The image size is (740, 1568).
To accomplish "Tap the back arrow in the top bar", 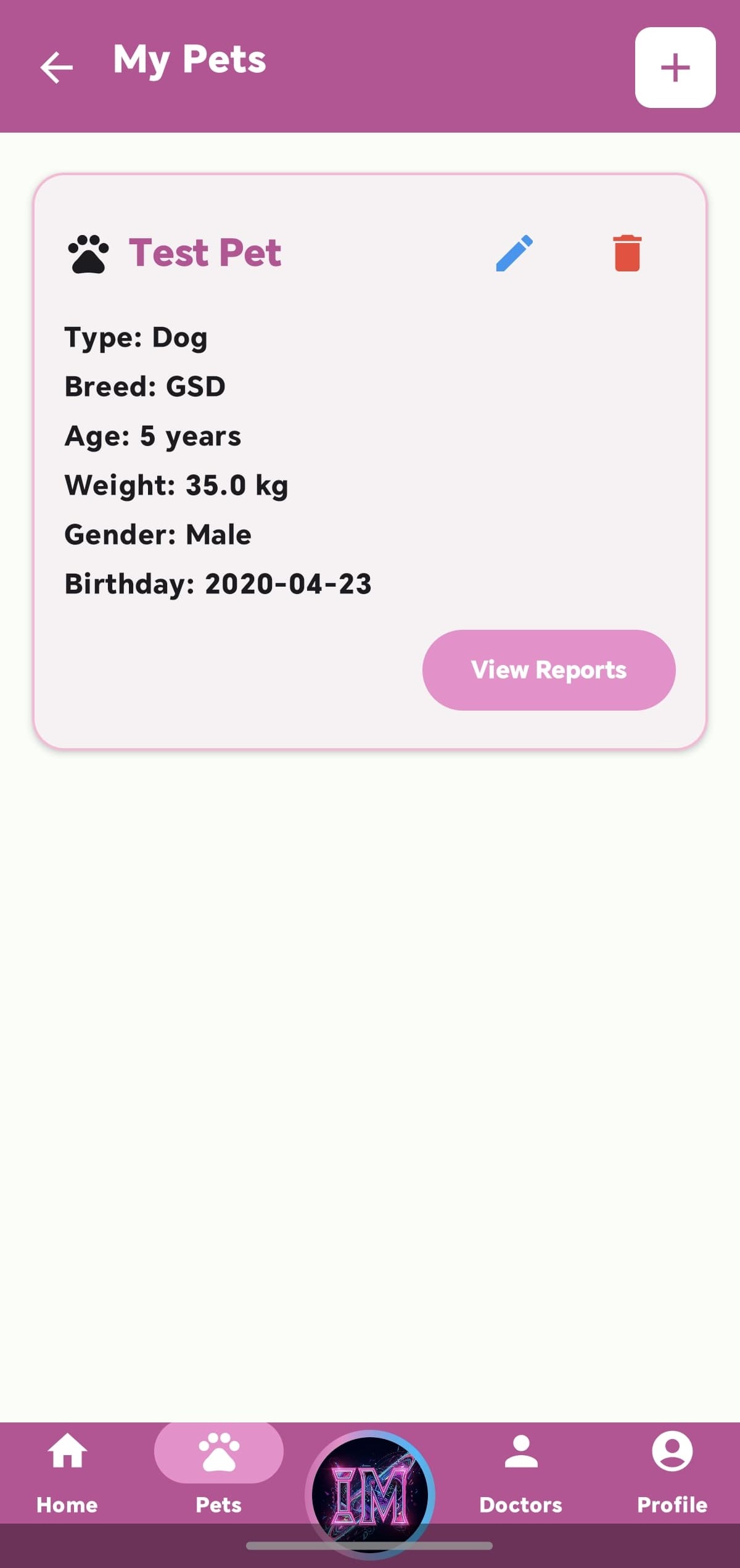I will [57, 68].
